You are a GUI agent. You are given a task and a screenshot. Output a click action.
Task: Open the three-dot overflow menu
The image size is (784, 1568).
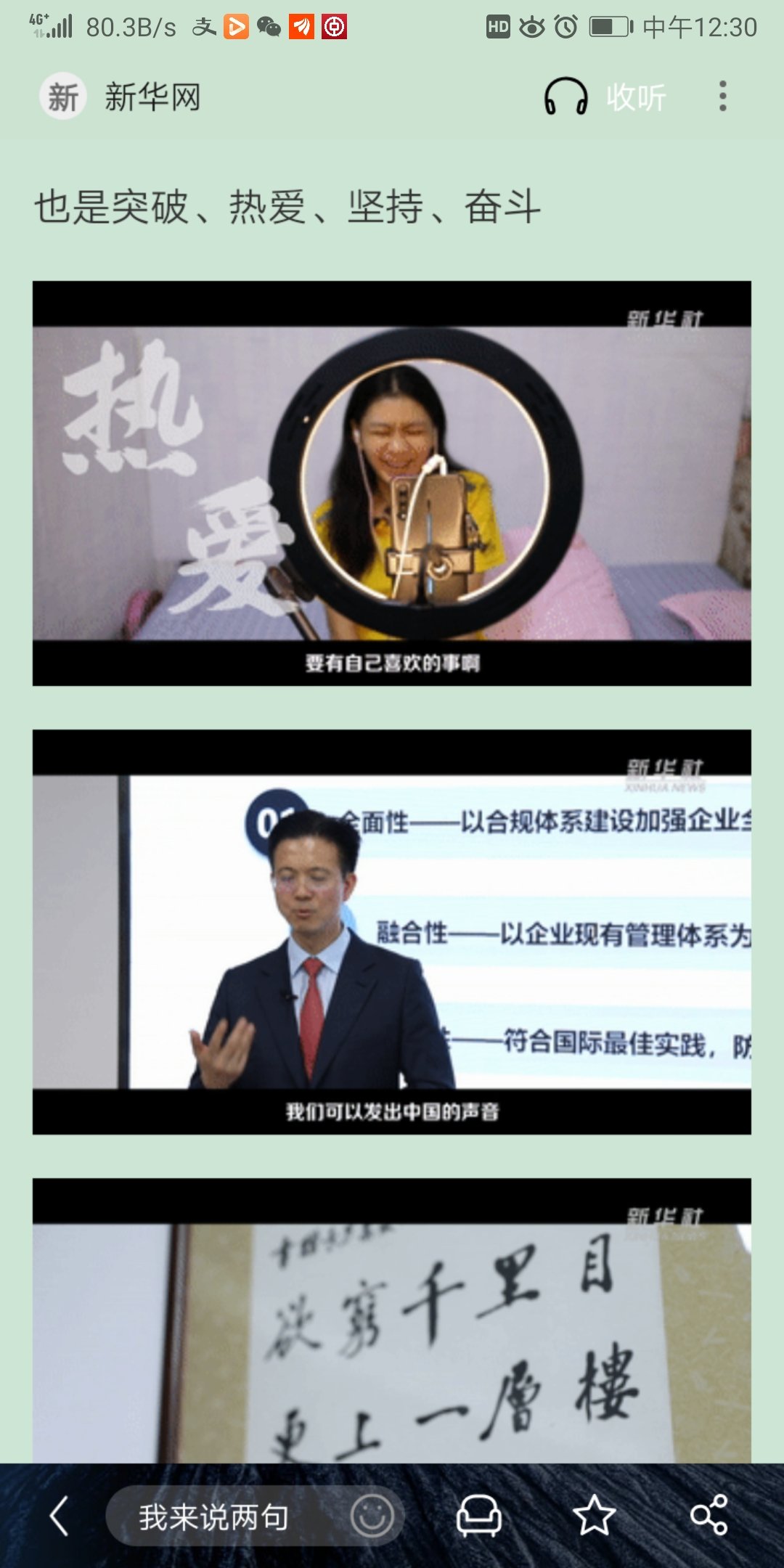click(722, 97)
